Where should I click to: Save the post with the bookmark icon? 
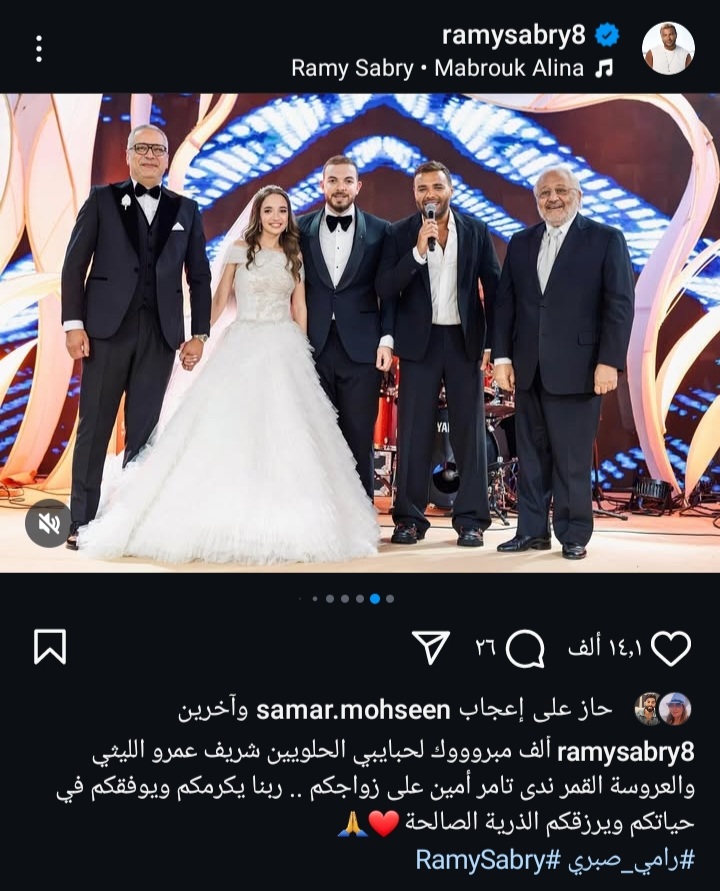(x=50, y=647)
